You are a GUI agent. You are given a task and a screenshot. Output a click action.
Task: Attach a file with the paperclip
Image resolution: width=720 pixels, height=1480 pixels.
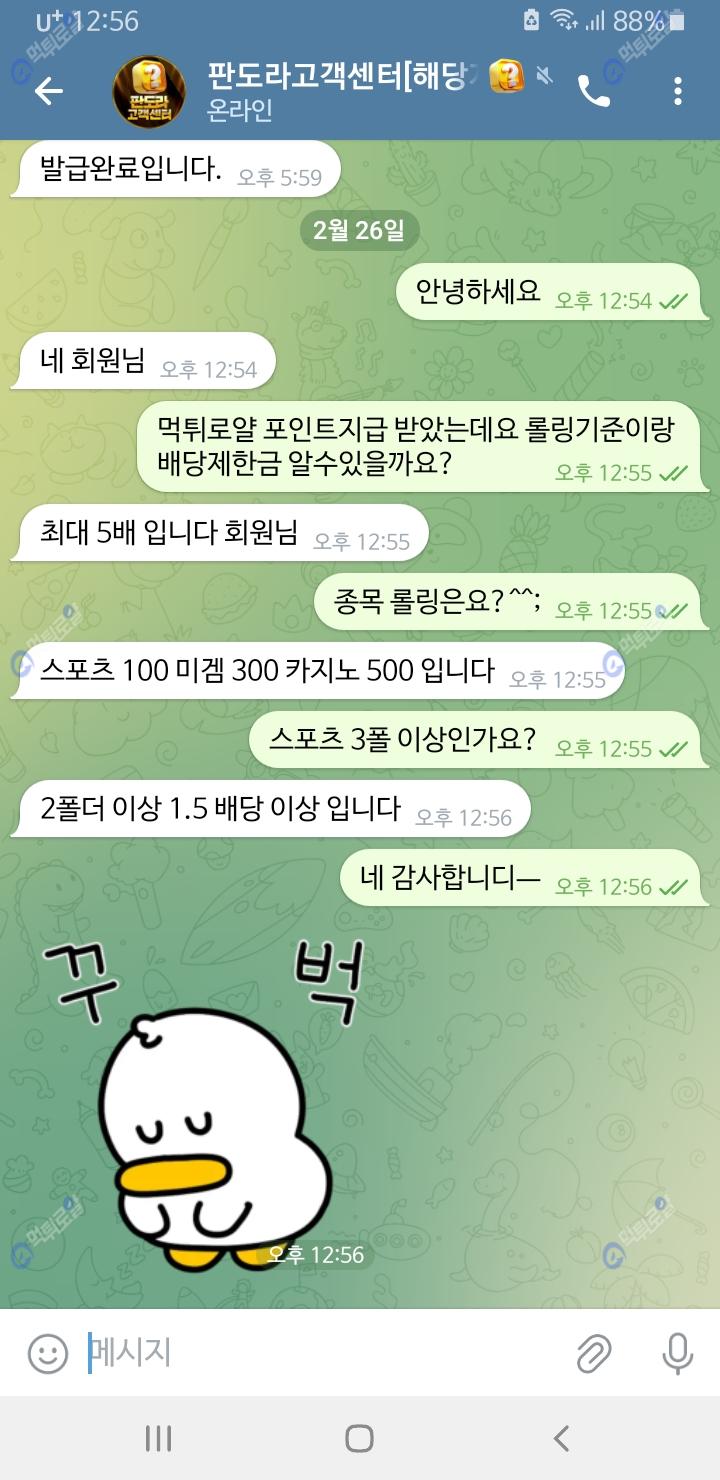tap(594, 1354)
